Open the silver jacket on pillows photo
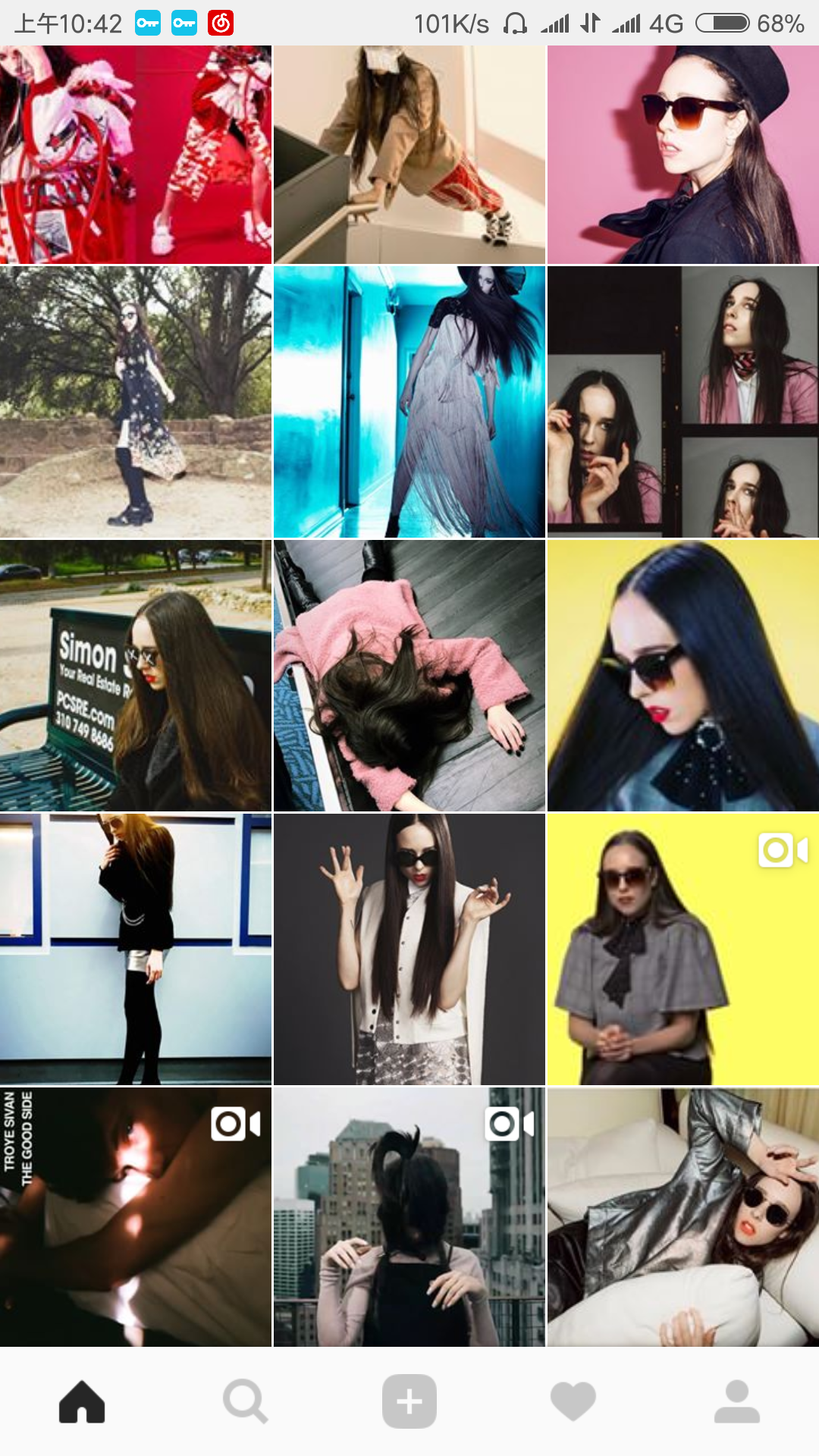This screenshot has height=1456, width=819. click(682, 1217)
